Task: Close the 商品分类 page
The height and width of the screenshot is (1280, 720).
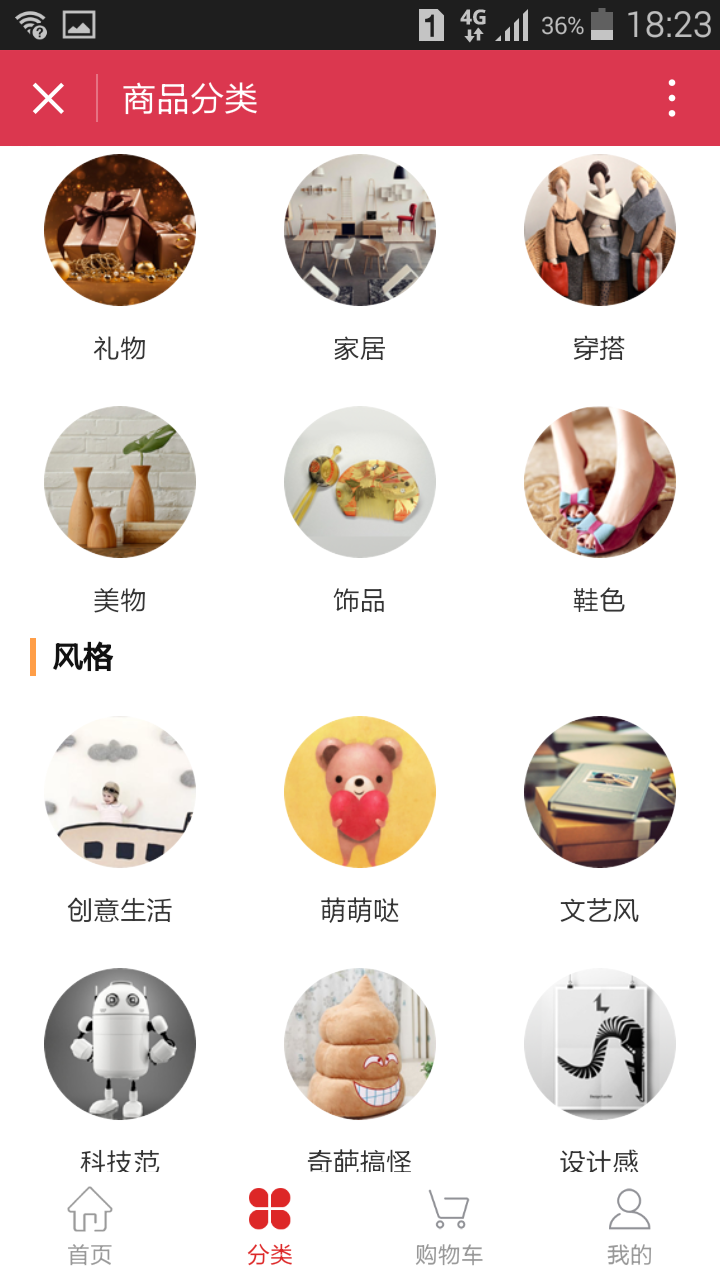Action: click(48, 99)
